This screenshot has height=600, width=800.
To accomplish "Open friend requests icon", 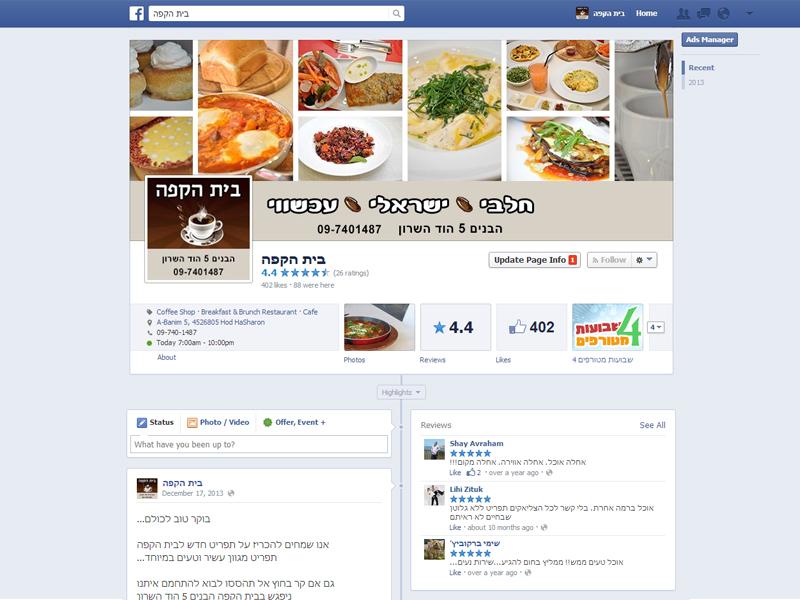I will (683, 14).
